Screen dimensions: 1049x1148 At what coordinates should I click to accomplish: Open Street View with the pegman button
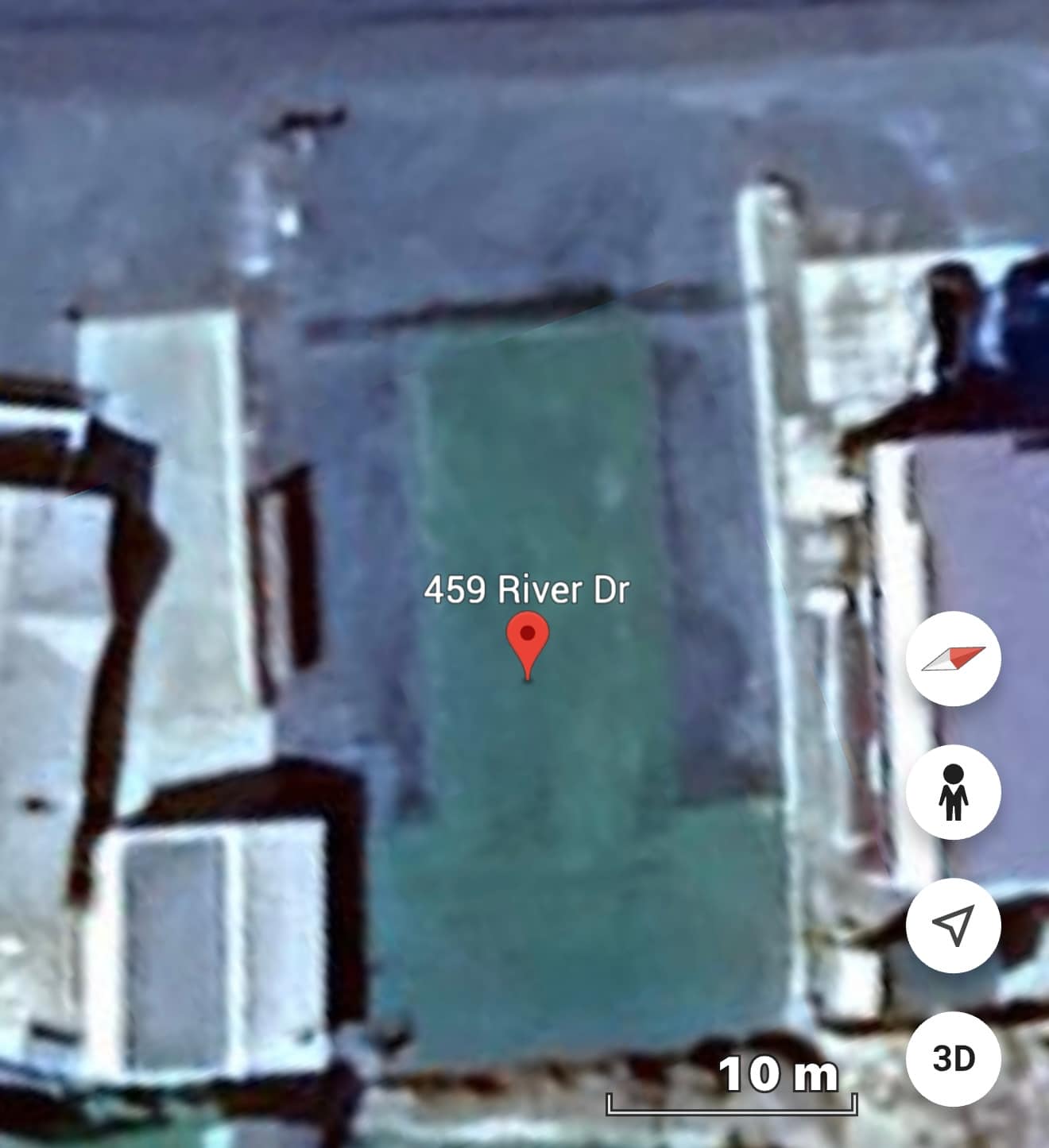953,792
